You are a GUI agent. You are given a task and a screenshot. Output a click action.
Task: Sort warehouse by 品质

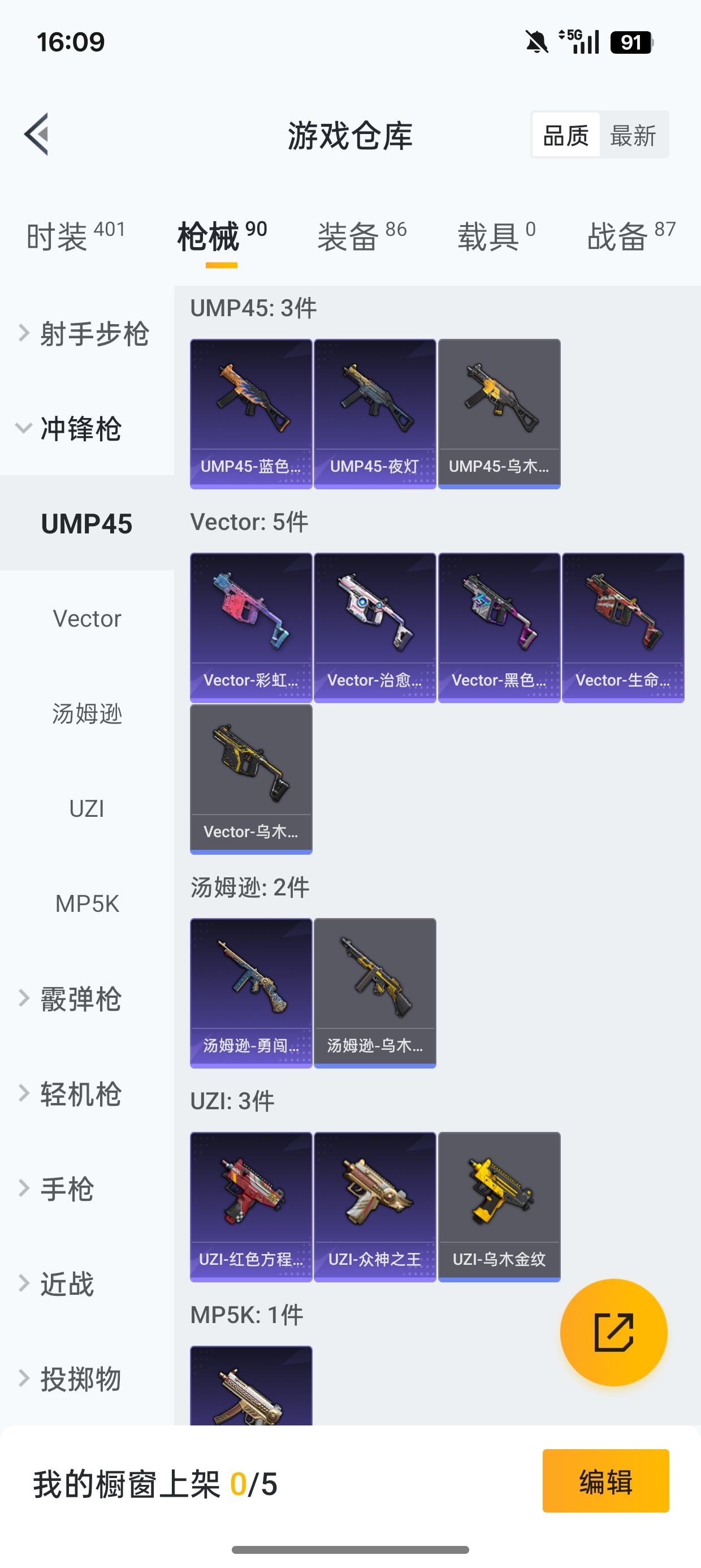click(x=565, y=135)
